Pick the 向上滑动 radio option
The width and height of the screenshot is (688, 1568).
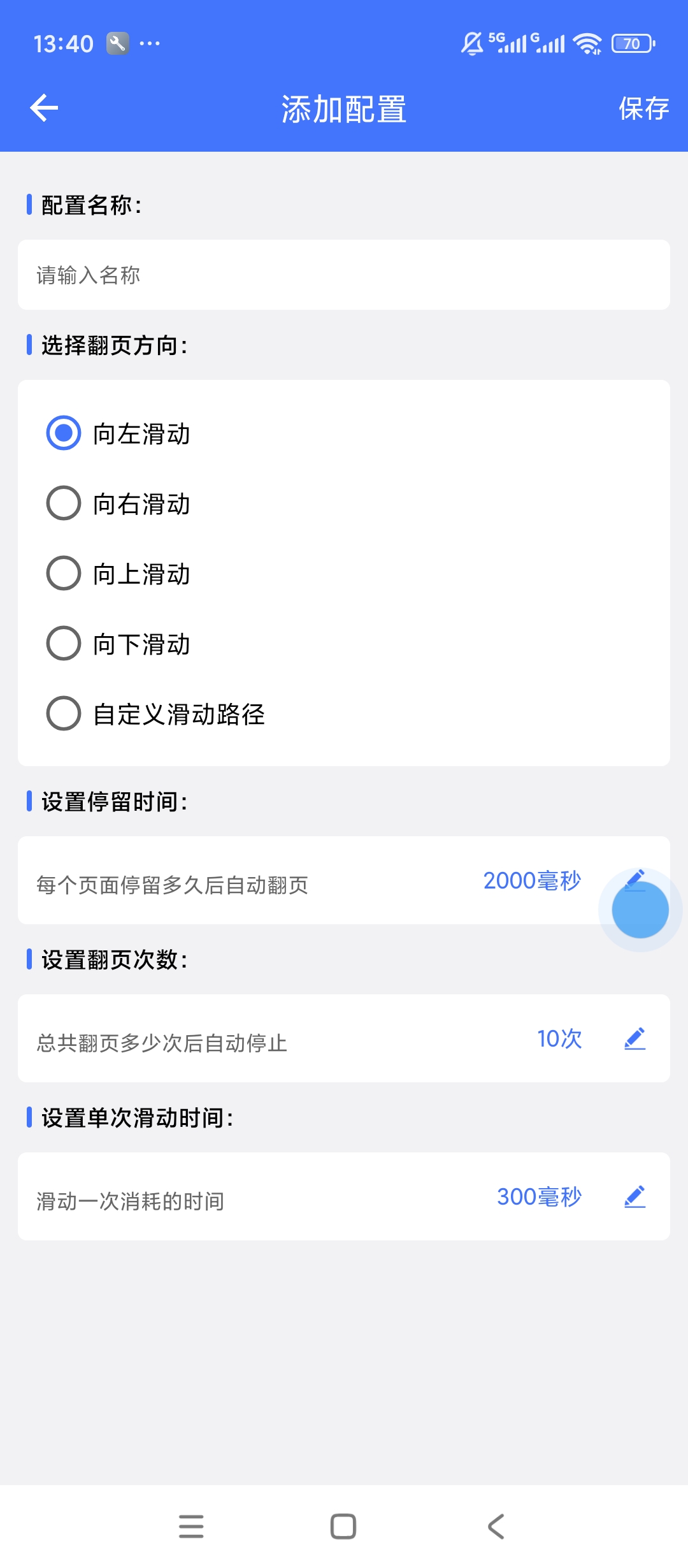pos(118,574)
